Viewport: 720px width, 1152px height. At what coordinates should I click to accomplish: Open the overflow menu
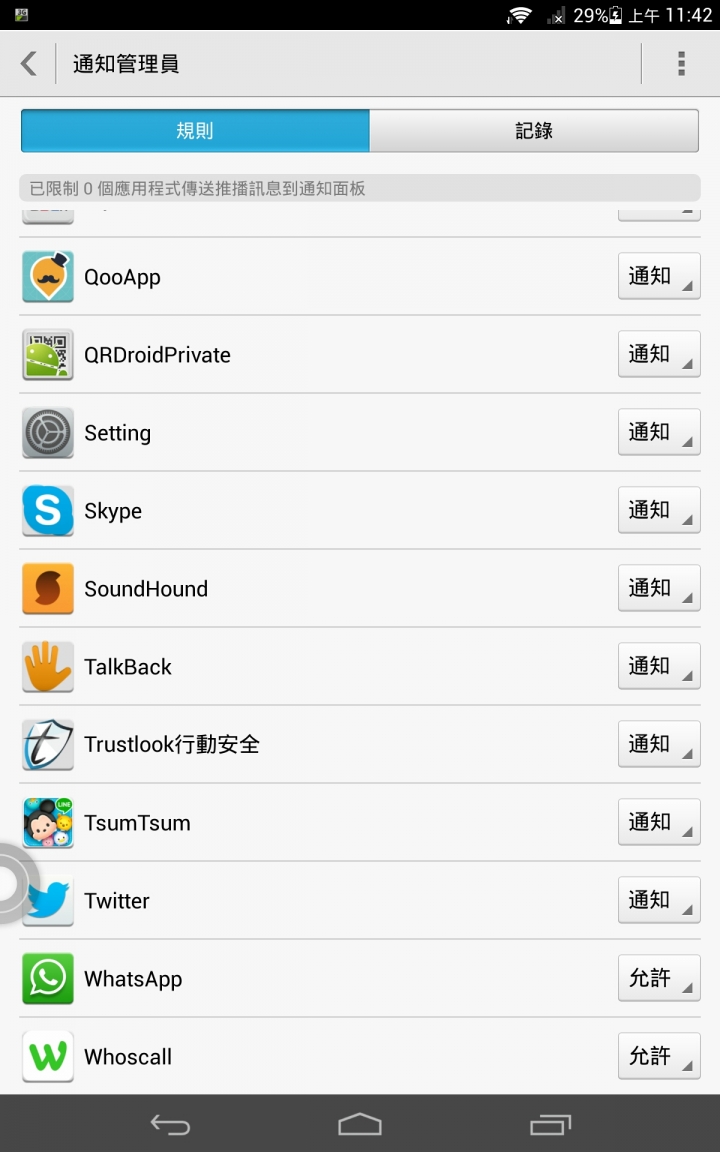tap(681, 64)
